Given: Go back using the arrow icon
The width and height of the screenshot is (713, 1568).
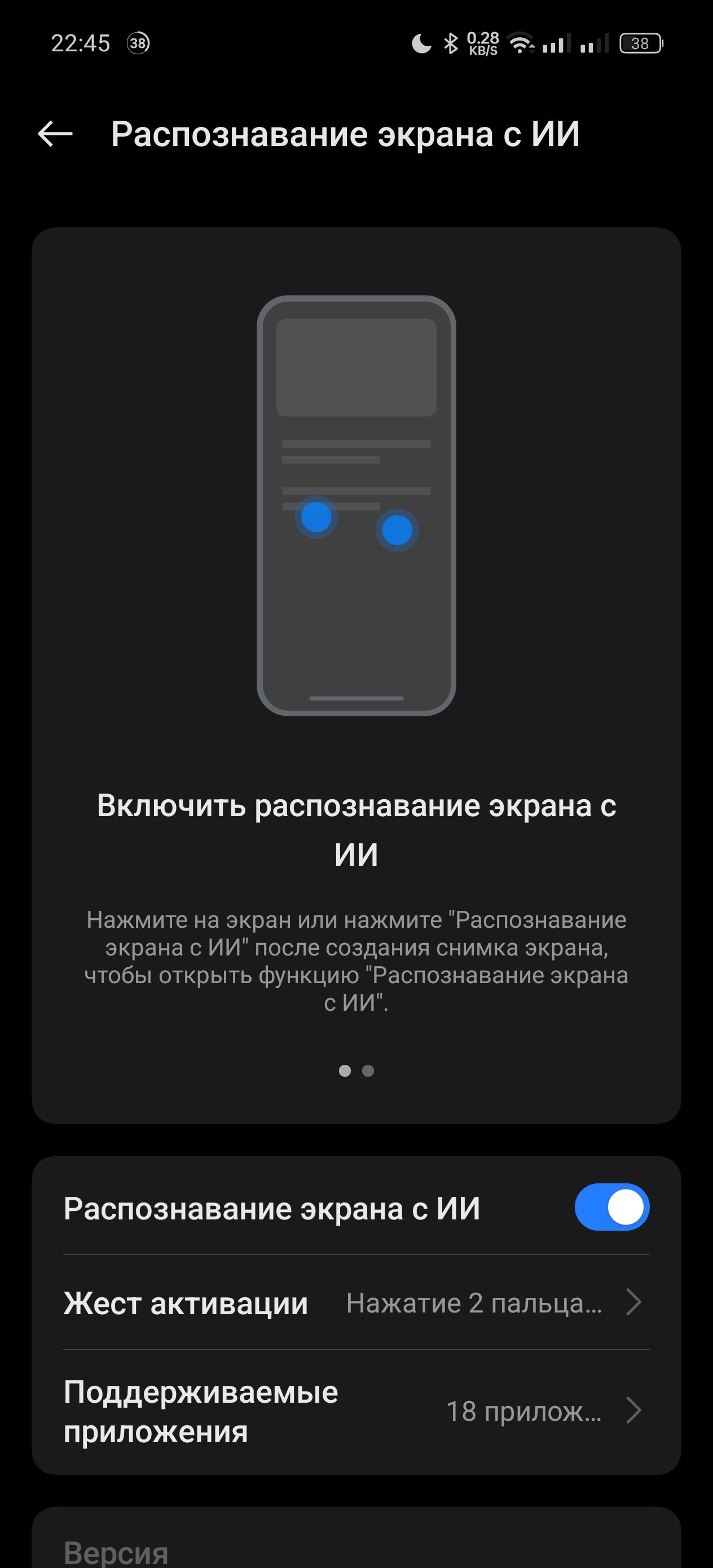Looking at the screenshot, I should 55,134.
